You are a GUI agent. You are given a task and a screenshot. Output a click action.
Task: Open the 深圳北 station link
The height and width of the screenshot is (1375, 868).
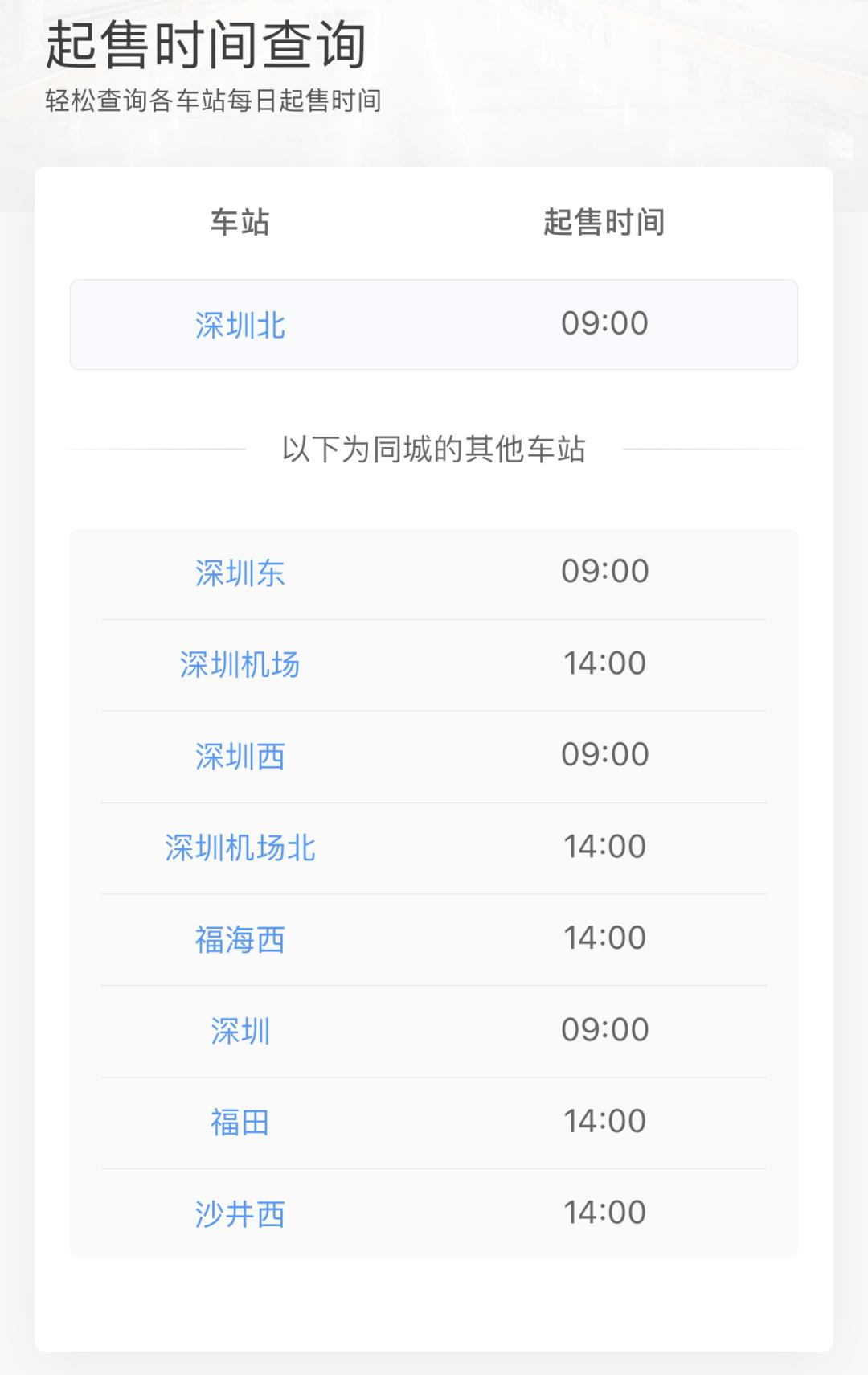pos(240,325)
